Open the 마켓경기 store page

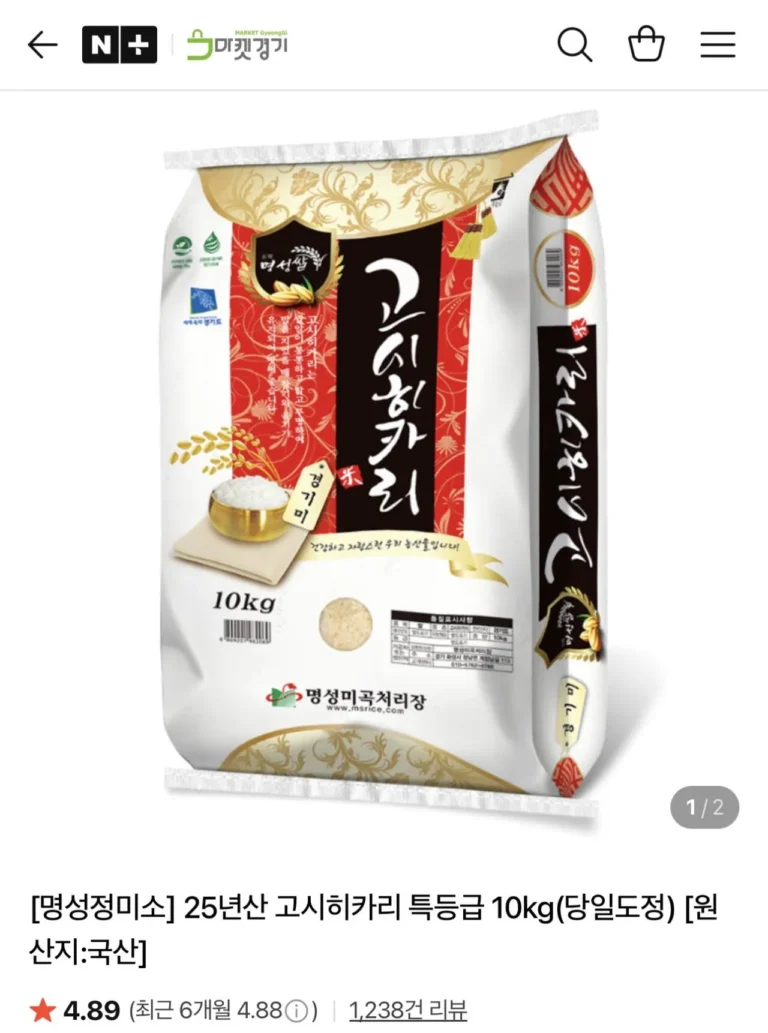(x=238, y=45)
